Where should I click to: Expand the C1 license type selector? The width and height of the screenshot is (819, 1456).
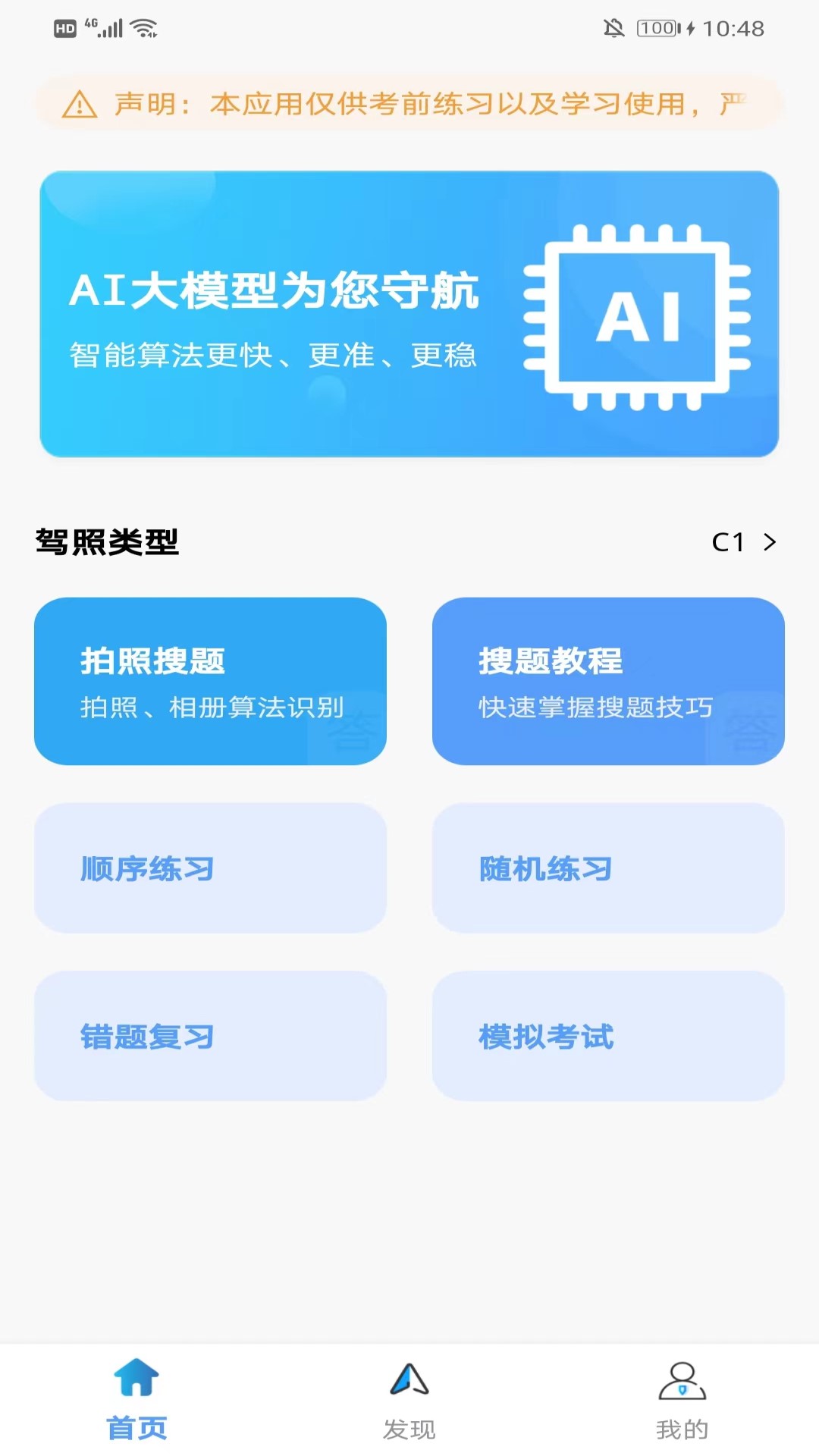pyautogui.click(x=726, y=543)
